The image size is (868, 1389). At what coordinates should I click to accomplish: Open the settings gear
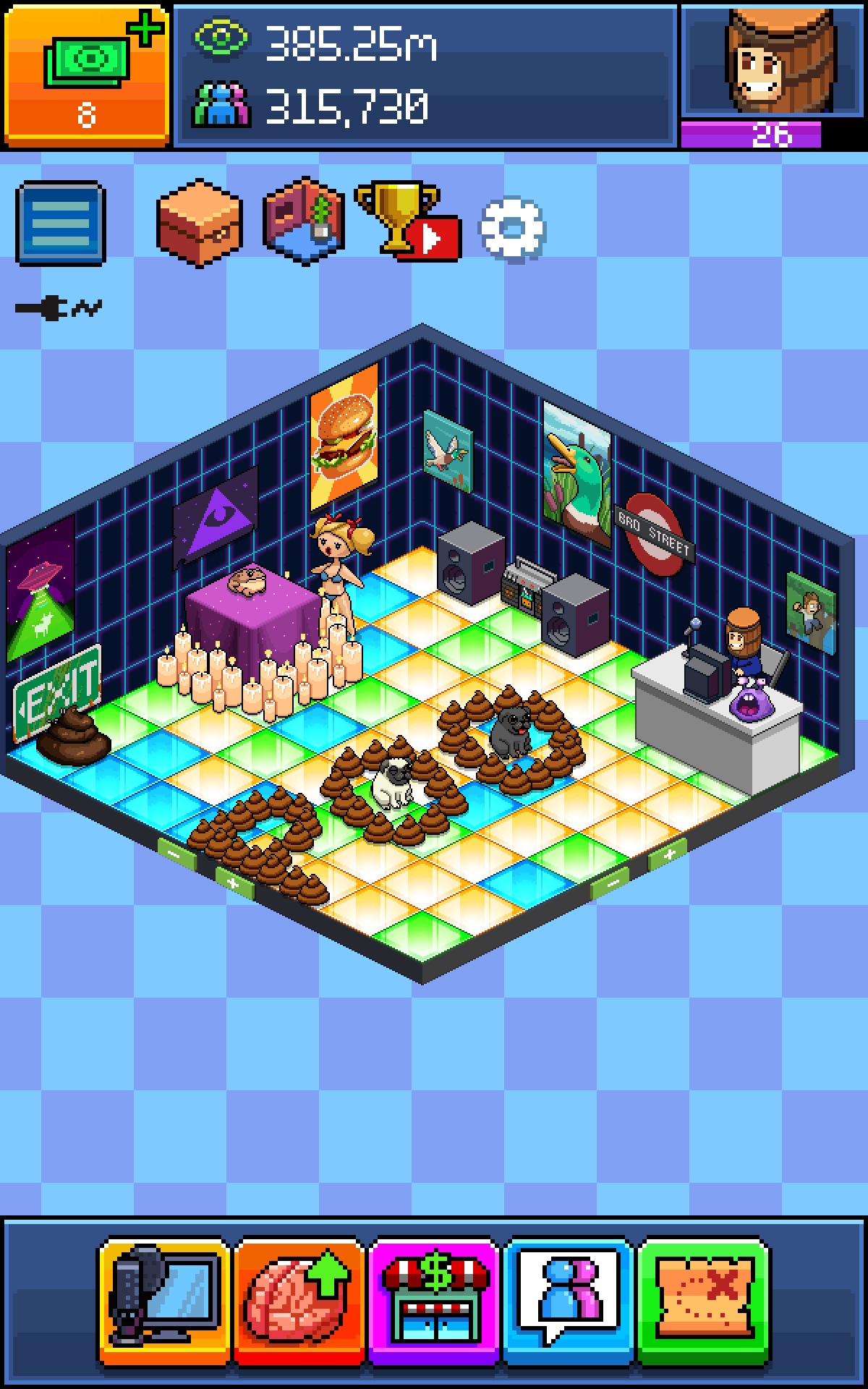pyautogui.click(x=512, y=229)
